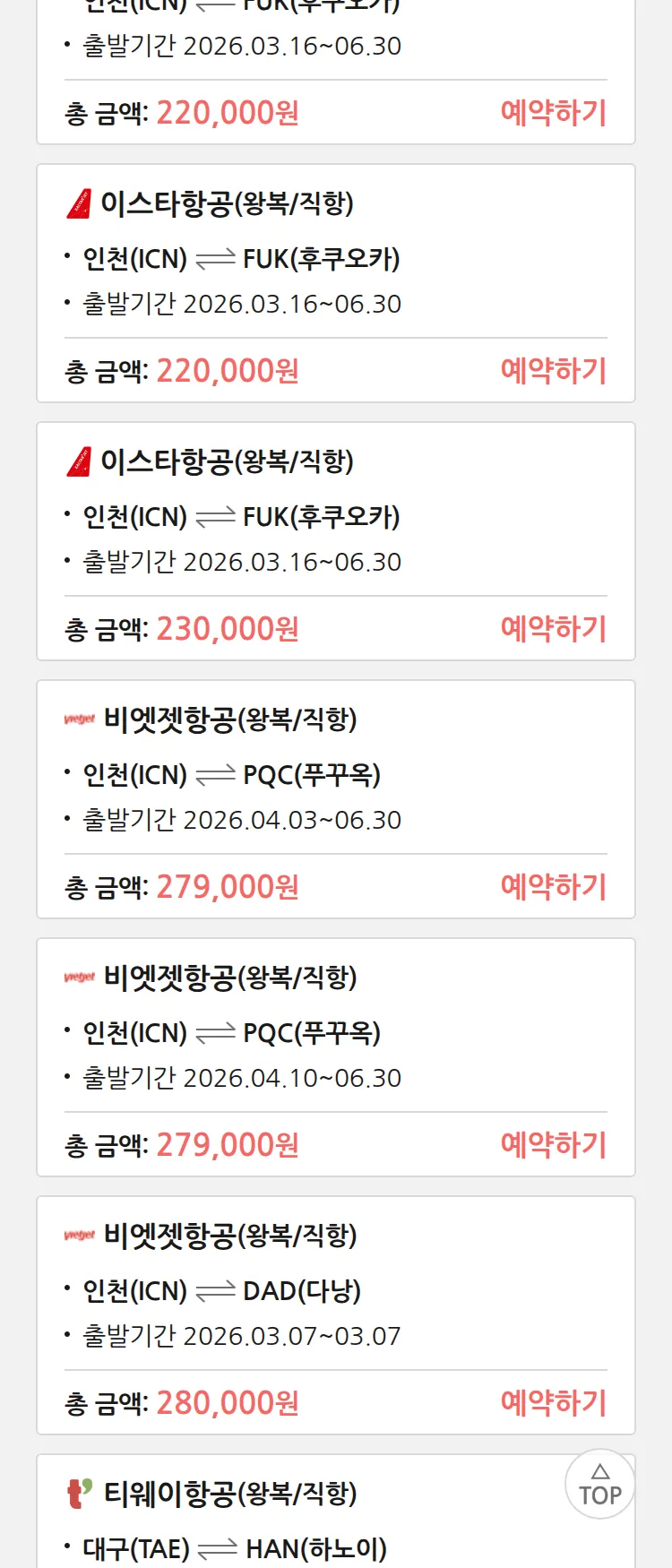Tap 예약하기 for Phu Quoc departing 2026.04.03

click(x=553, y=887)
